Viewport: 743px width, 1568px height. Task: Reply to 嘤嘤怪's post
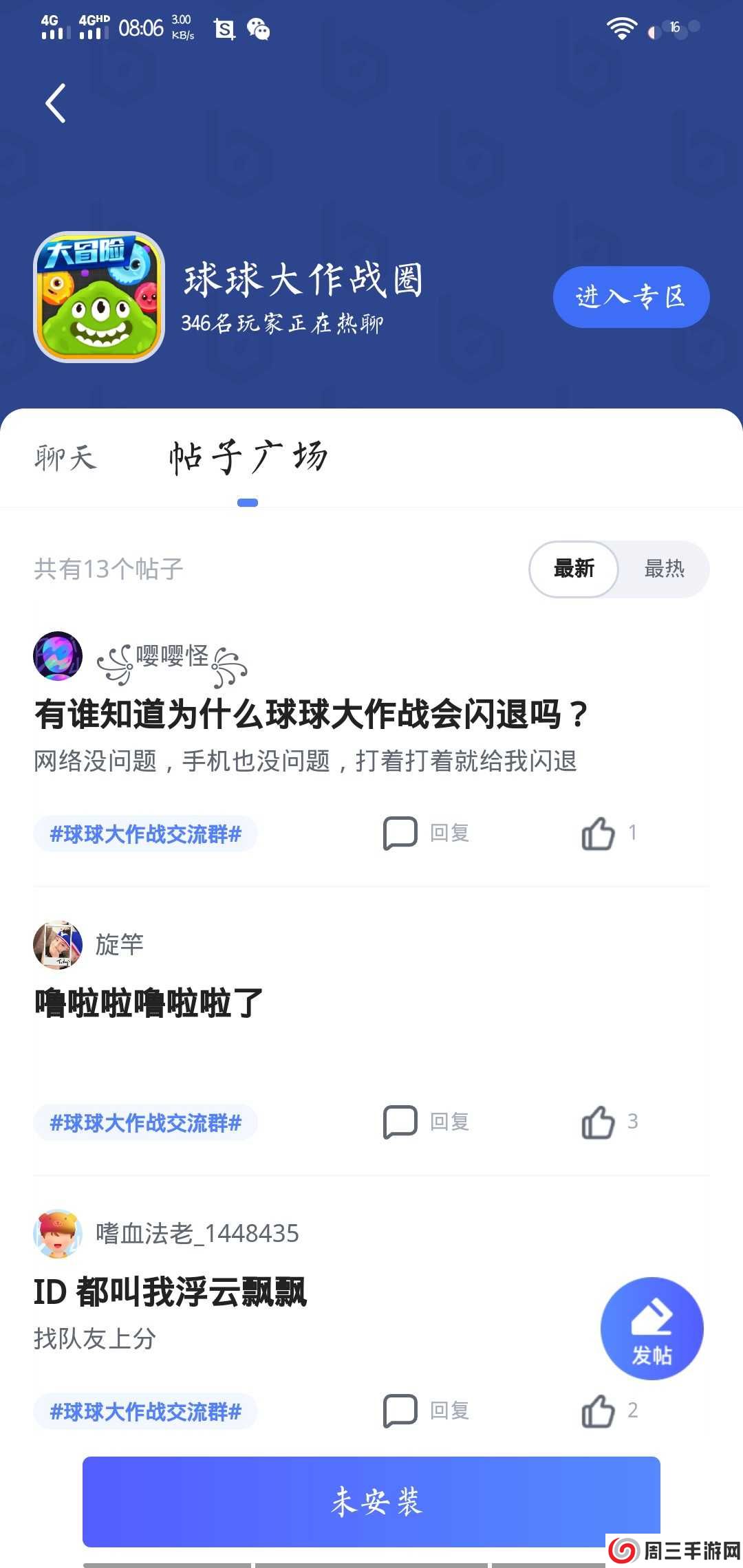(x=427, y=834)
